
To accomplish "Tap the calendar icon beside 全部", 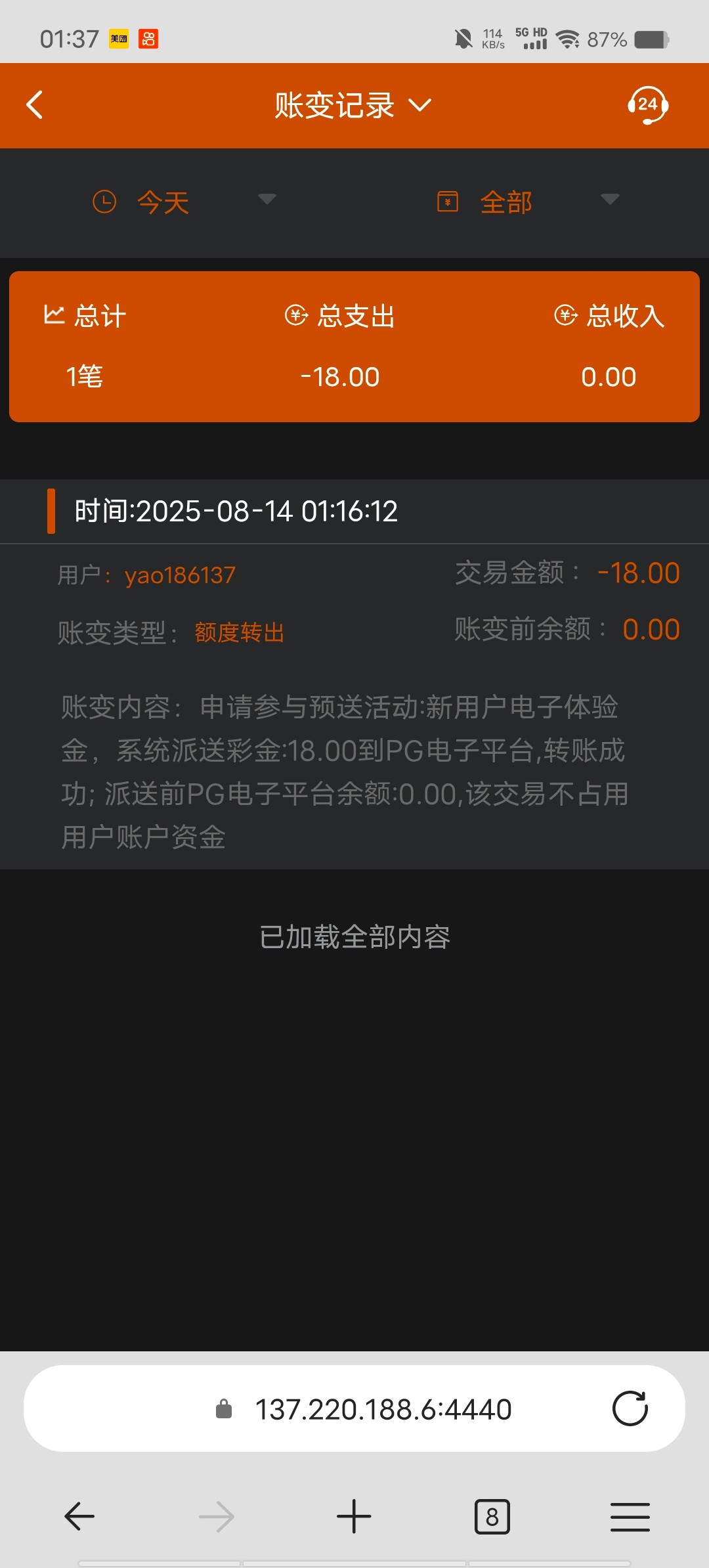I will tap(448, 202).
